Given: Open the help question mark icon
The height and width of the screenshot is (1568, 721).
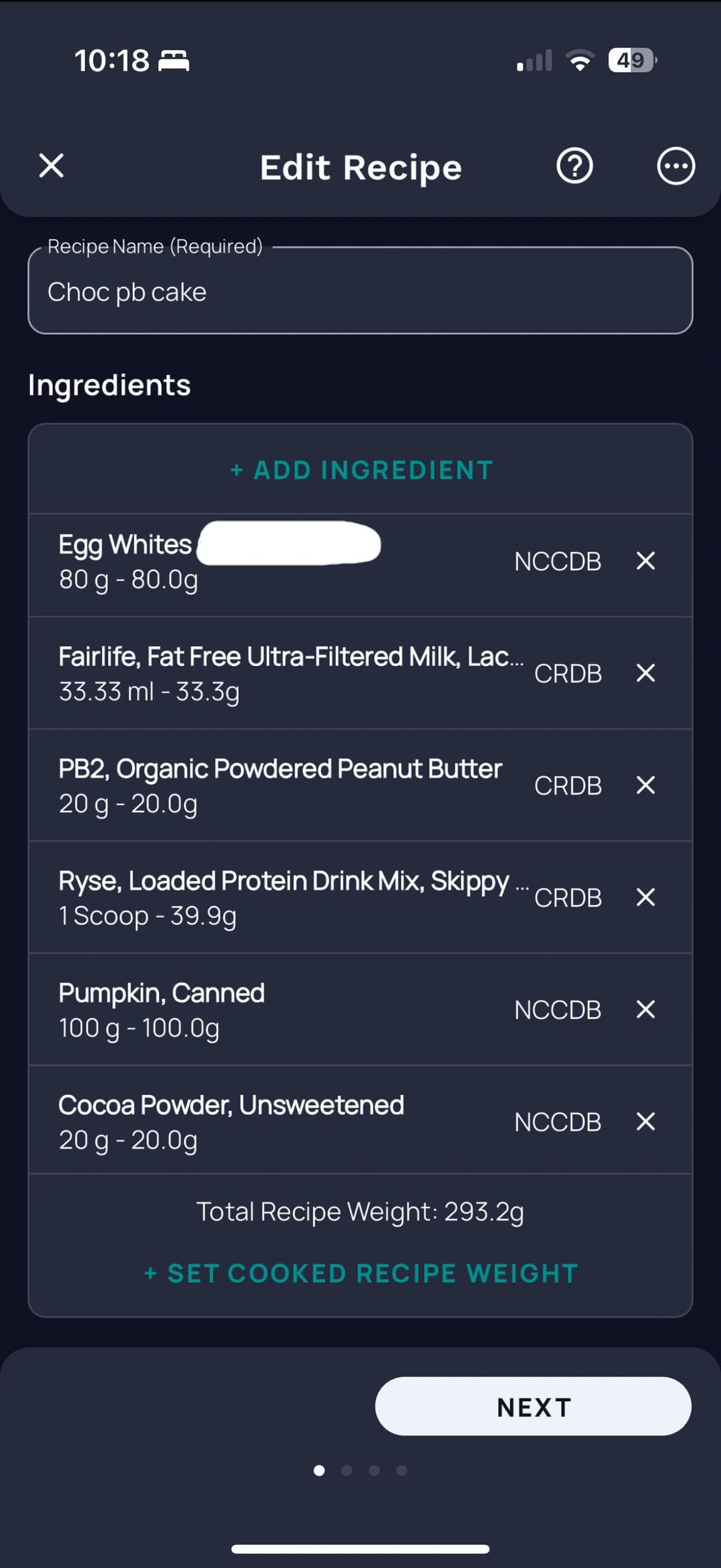Looking at the screenshot, I should (x=575, y=165).
